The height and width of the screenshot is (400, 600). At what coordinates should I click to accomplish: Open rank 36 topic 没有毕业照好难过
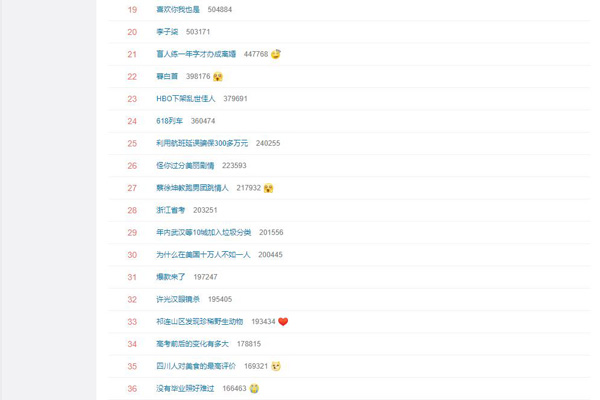186,388
